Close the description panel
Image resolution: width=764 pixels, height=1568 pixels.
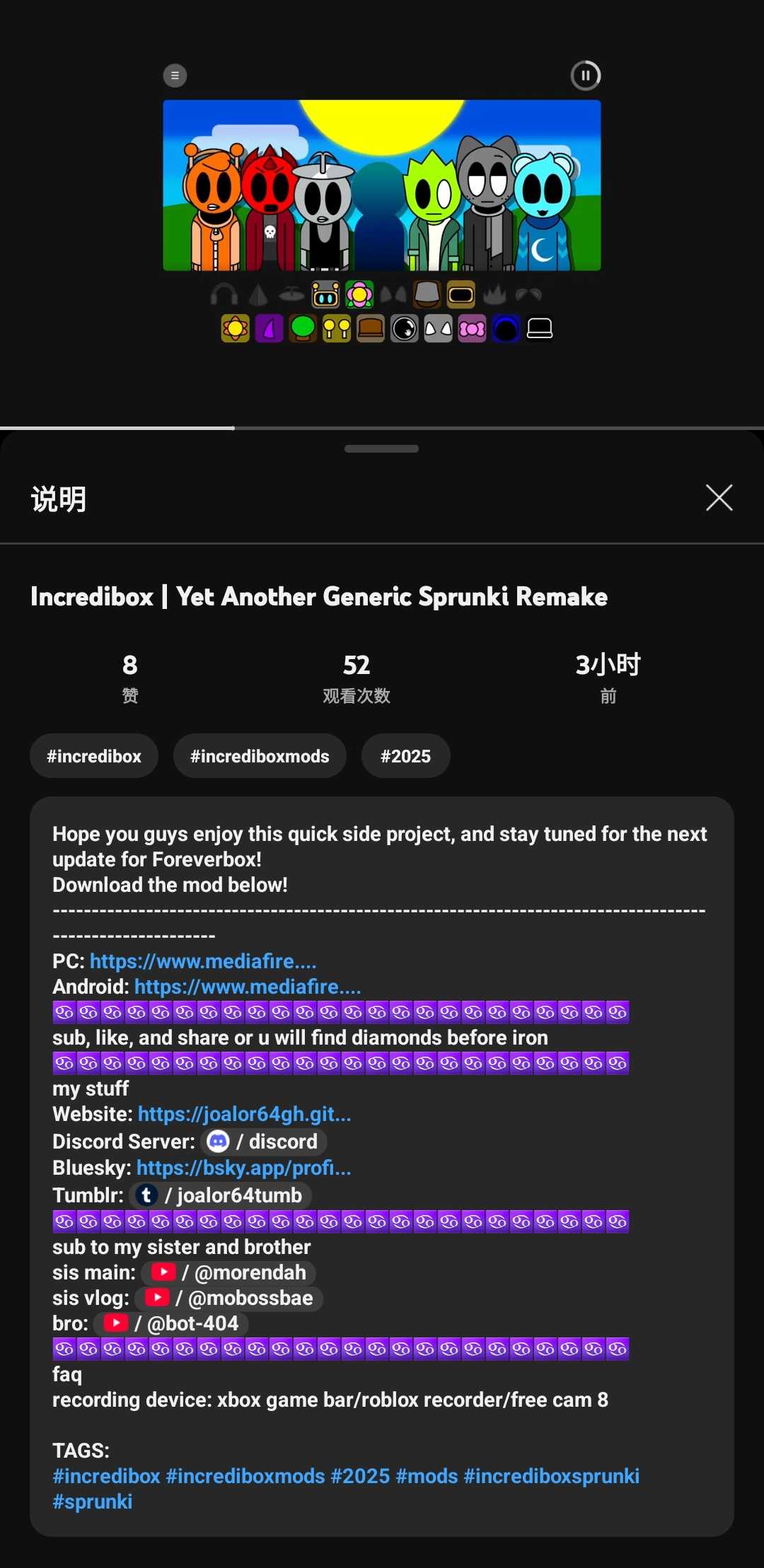click(719, 498)
